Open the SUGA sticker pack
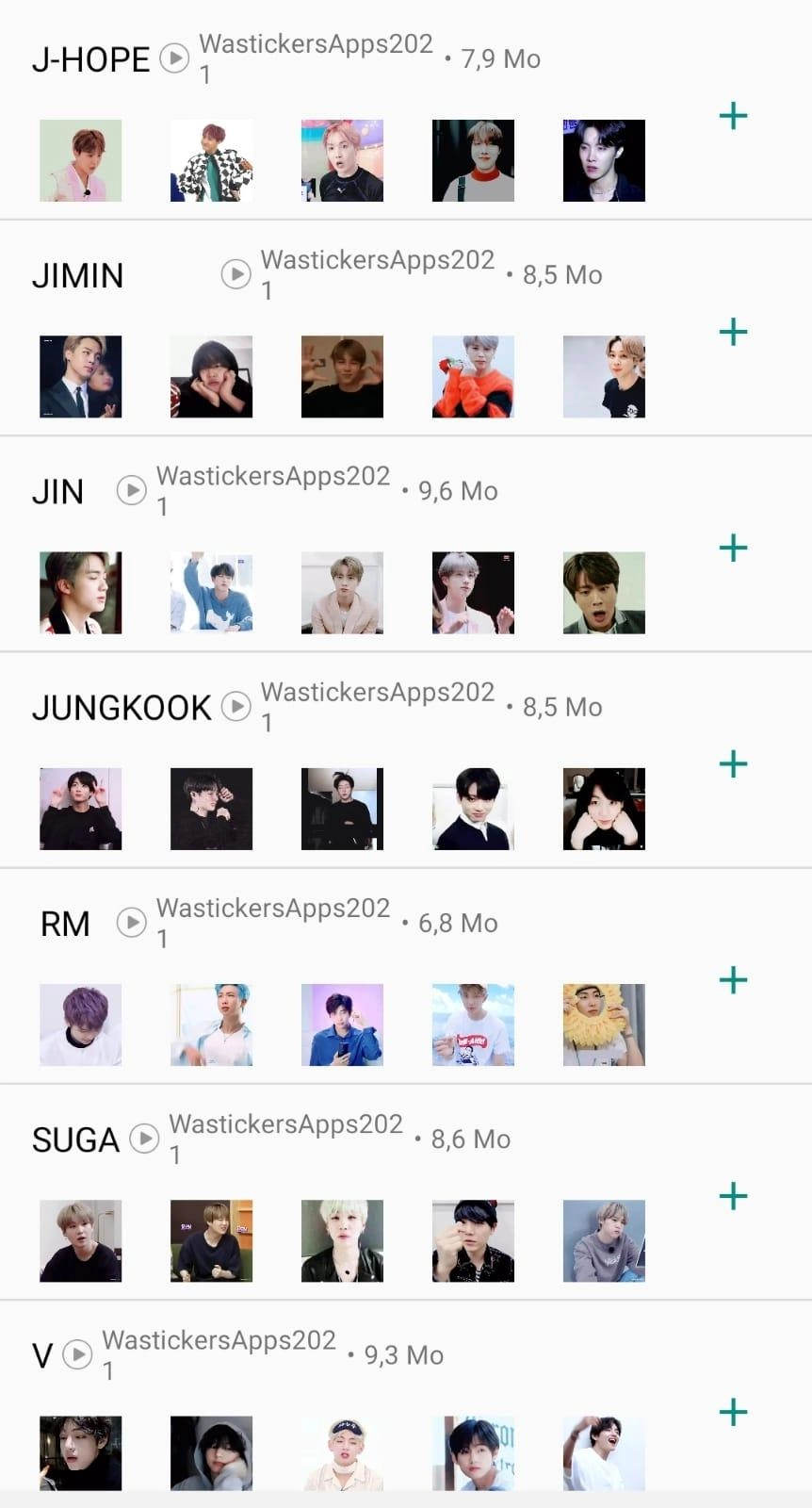 pyautogui.click(x=75, y=1139)
